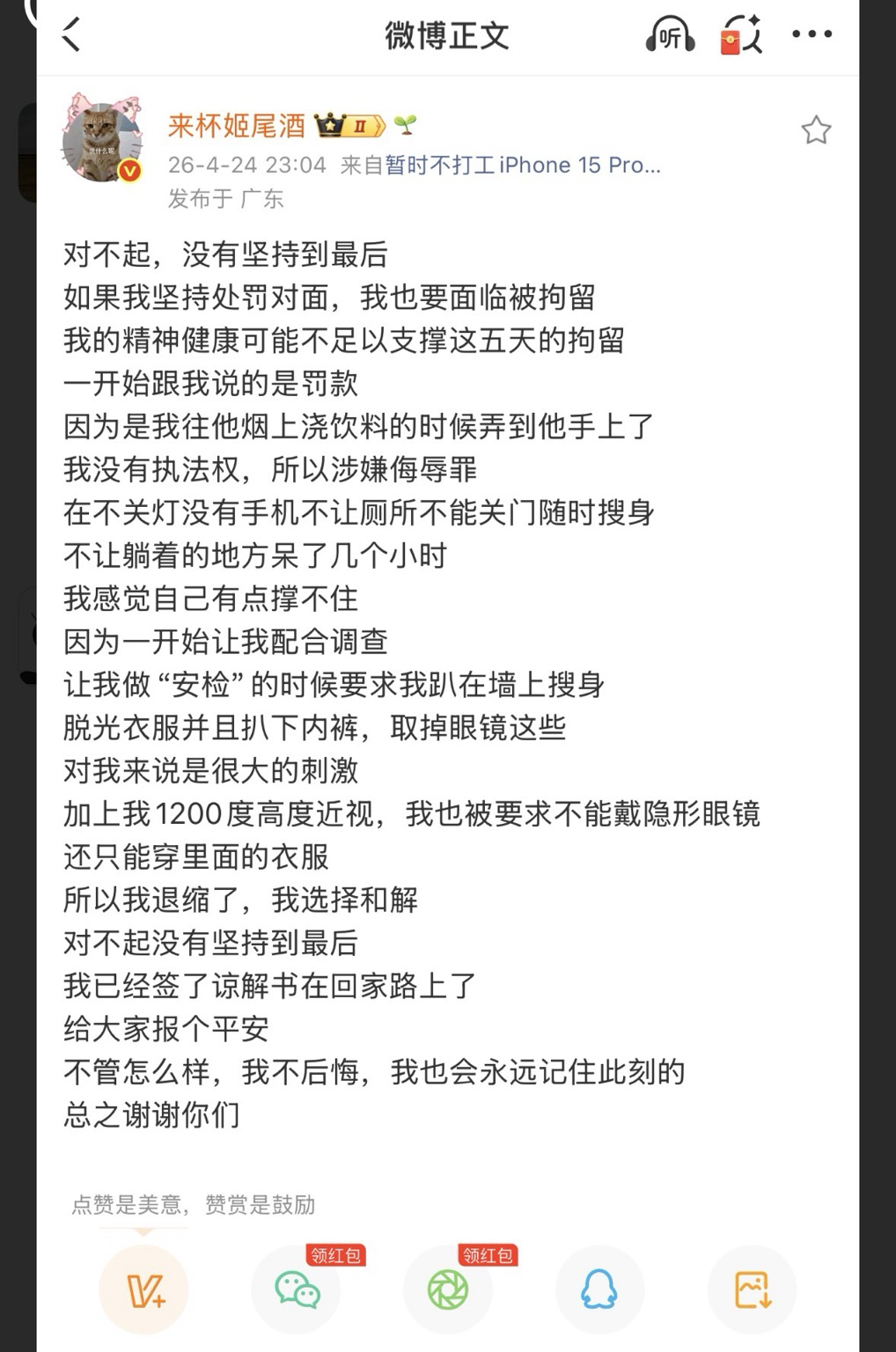Listen to this post with the headphone icon
The width and height of the screenshot is (896, 1352).
(x=670, y=35)
